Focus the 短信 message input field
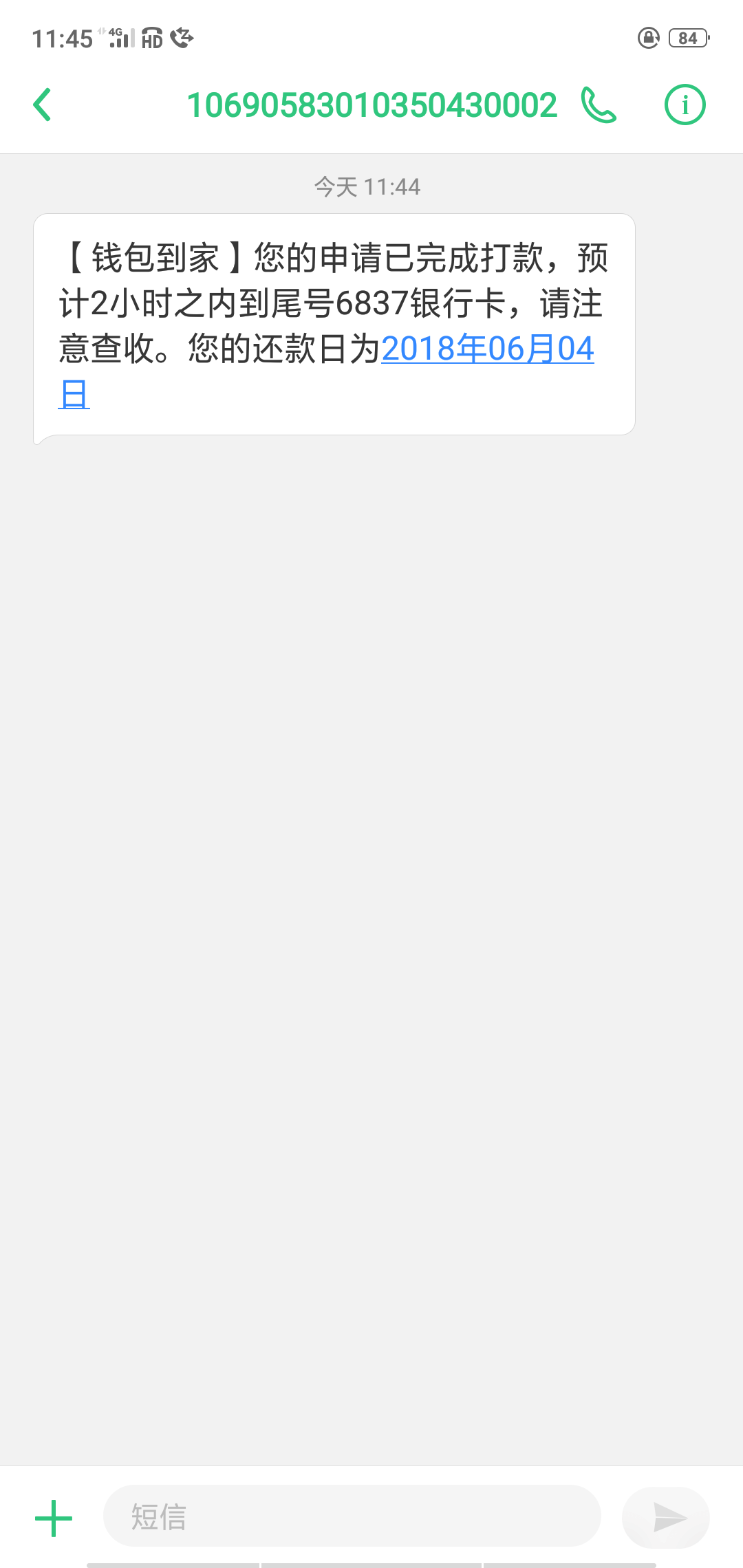 352,1516
